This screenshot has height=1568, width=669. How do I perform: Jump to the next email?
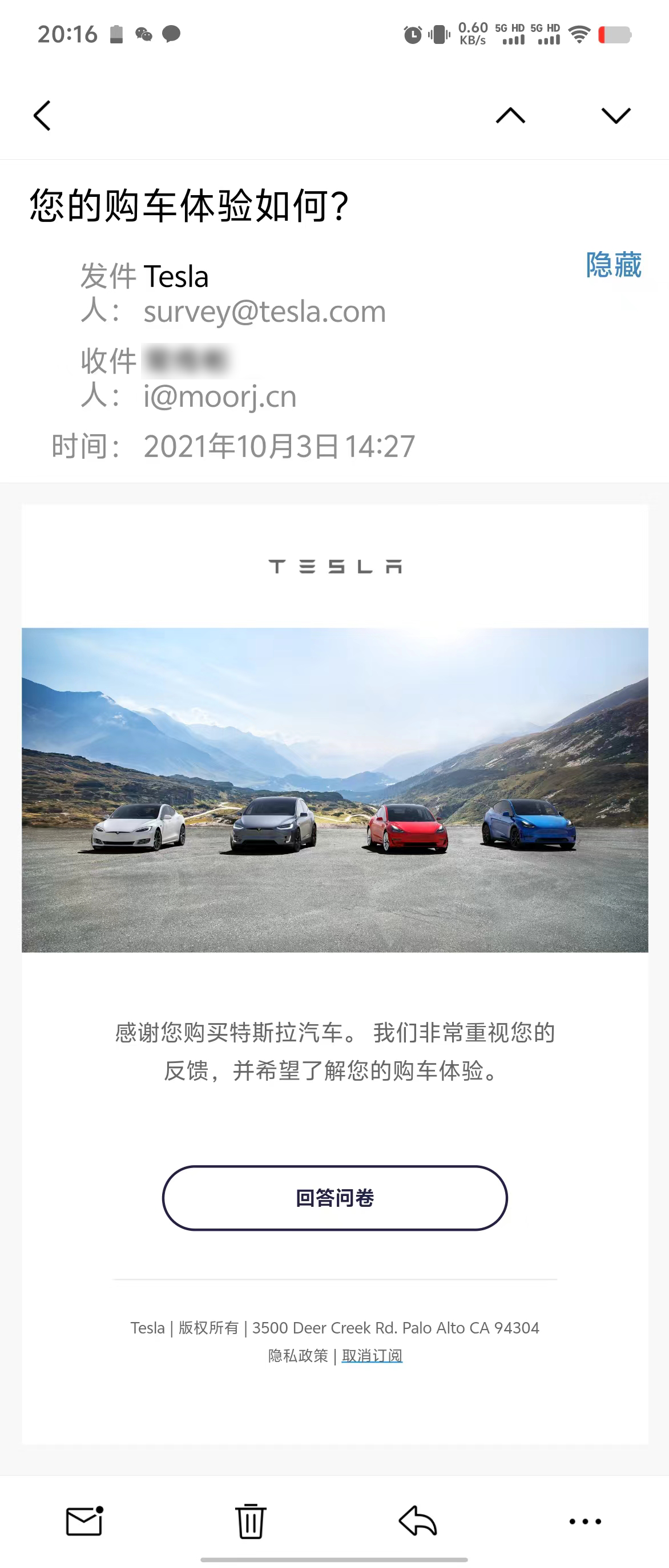point(615,116)
